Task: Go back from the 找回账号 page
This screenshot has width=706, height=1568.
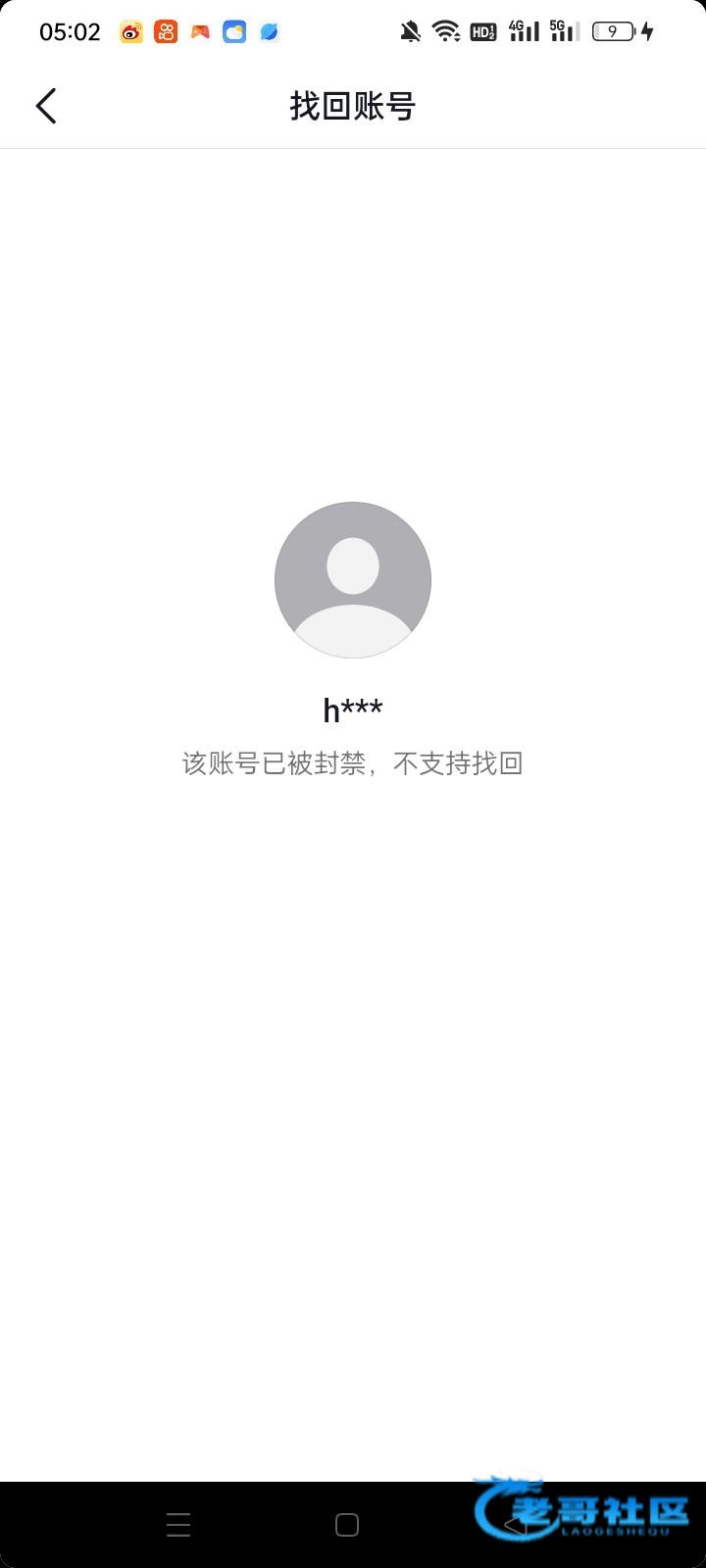Action: click(46, 106)
